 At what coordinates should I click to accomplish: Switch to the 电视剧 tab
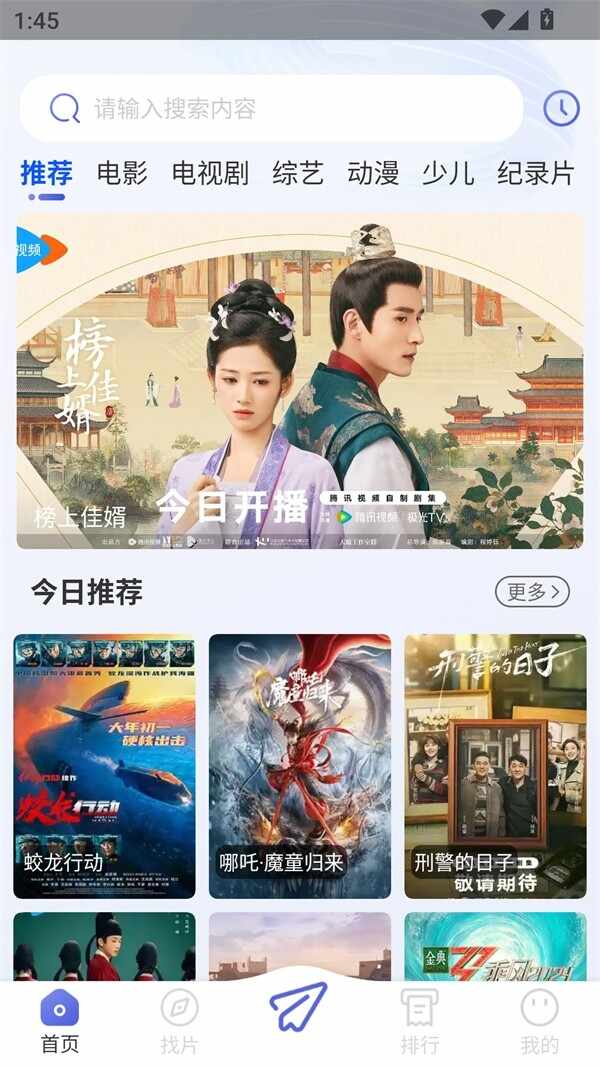point(210,173)
